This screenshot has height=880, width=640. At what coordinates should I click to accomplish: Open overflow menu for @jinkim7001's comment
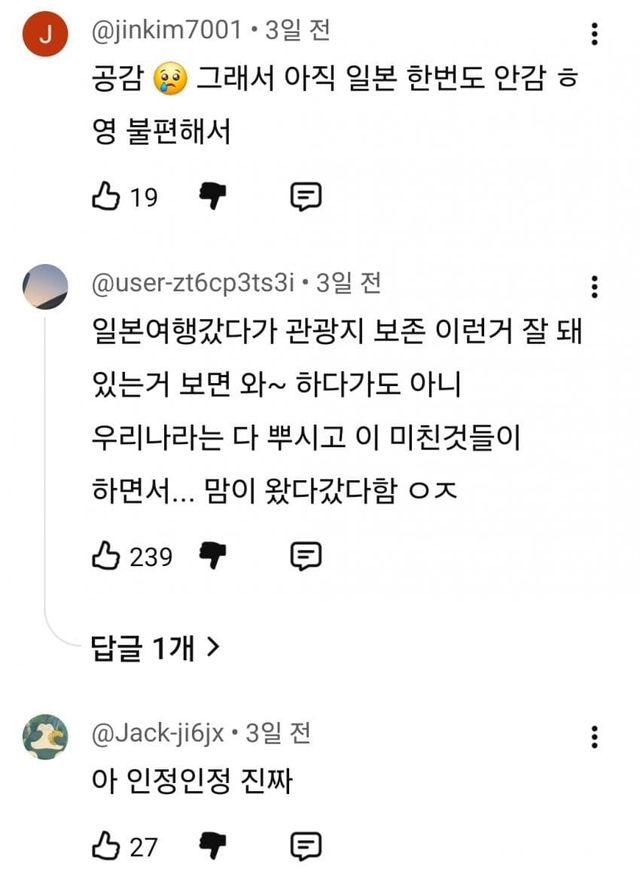point(595,35)
